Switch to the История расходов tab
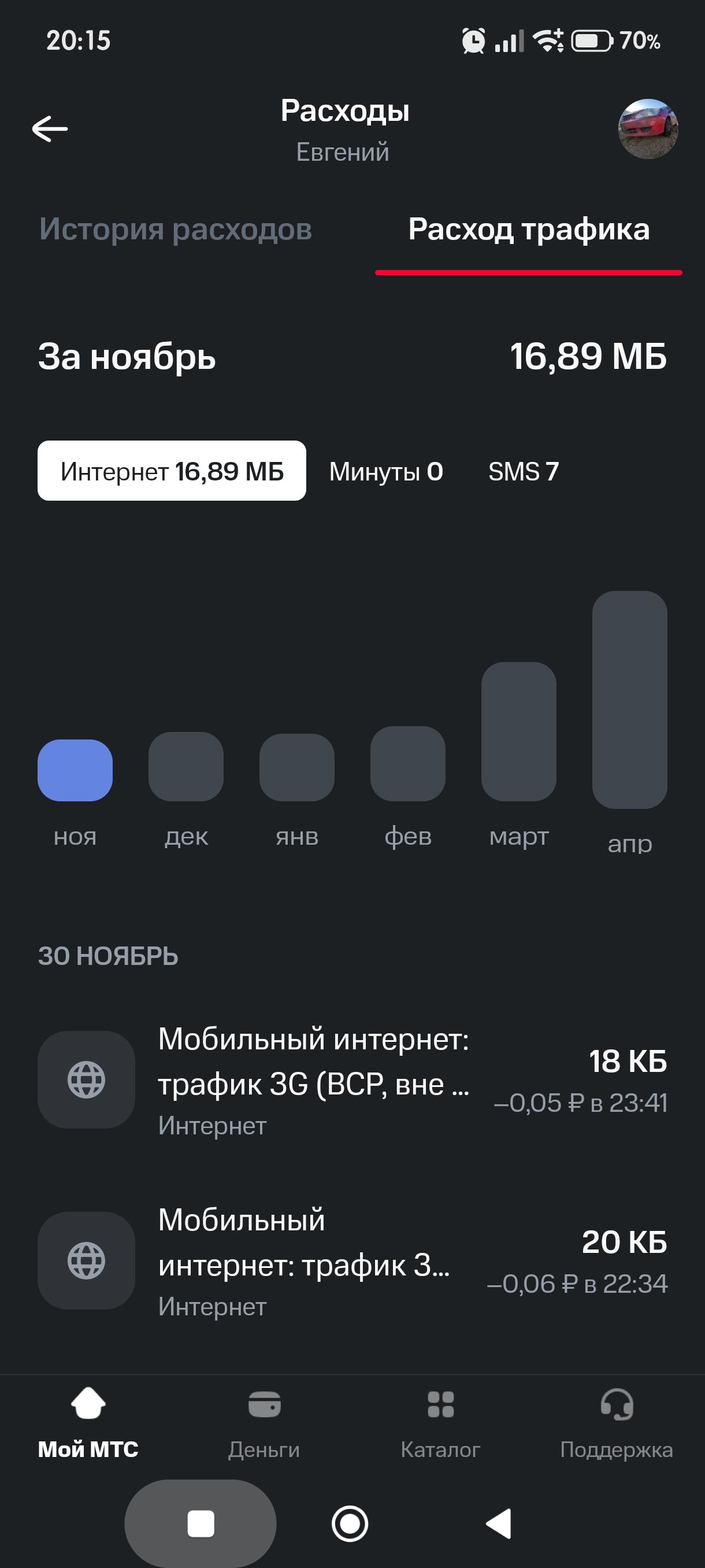Viewport: 705px width, 1568px height. coord(175,230)
